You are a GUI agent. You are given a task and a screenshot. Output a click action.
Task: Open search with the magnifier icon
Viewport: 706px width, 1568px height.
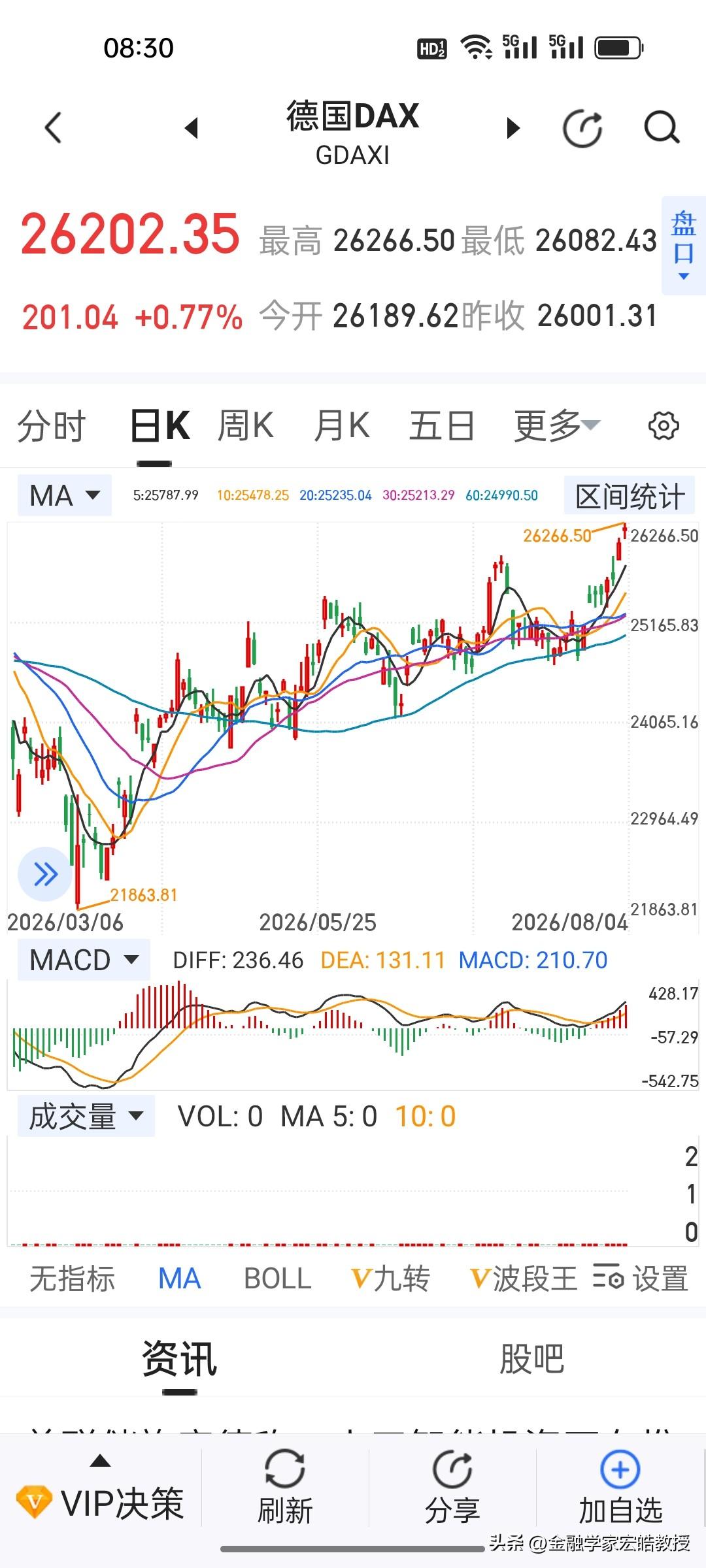662,127
